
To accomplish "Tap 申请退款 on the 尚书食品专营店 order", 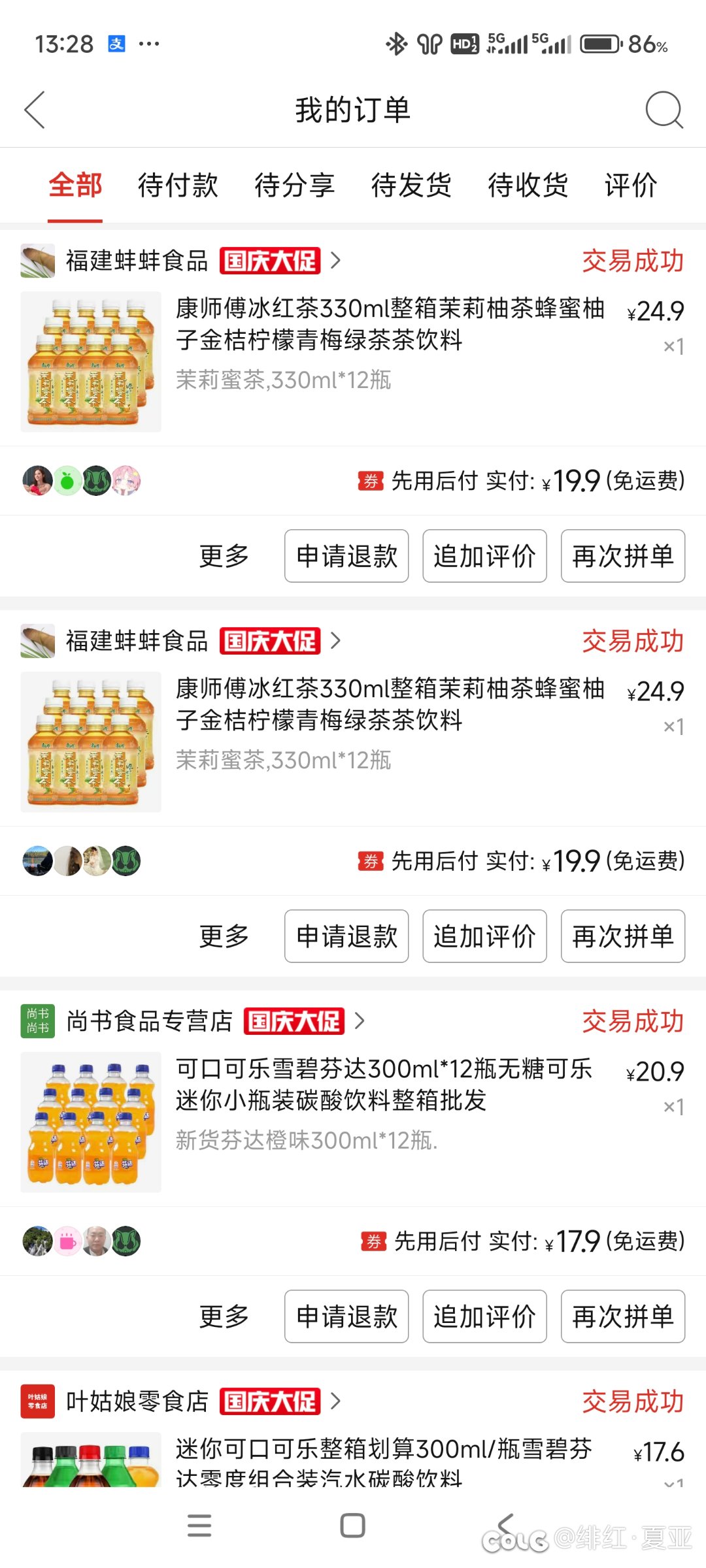I will click(x=346, y=1316).
